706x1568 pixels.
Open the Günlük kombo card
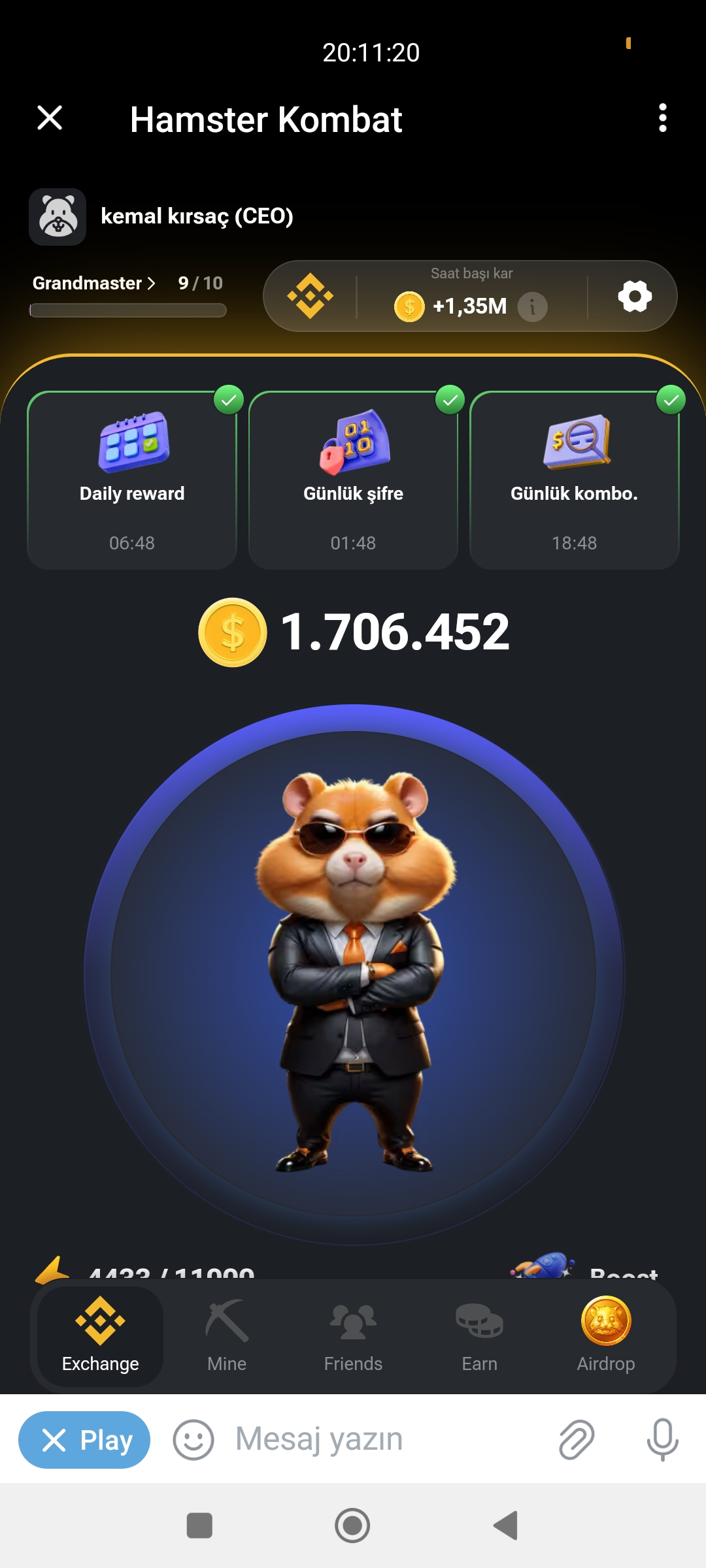point(574,480)
